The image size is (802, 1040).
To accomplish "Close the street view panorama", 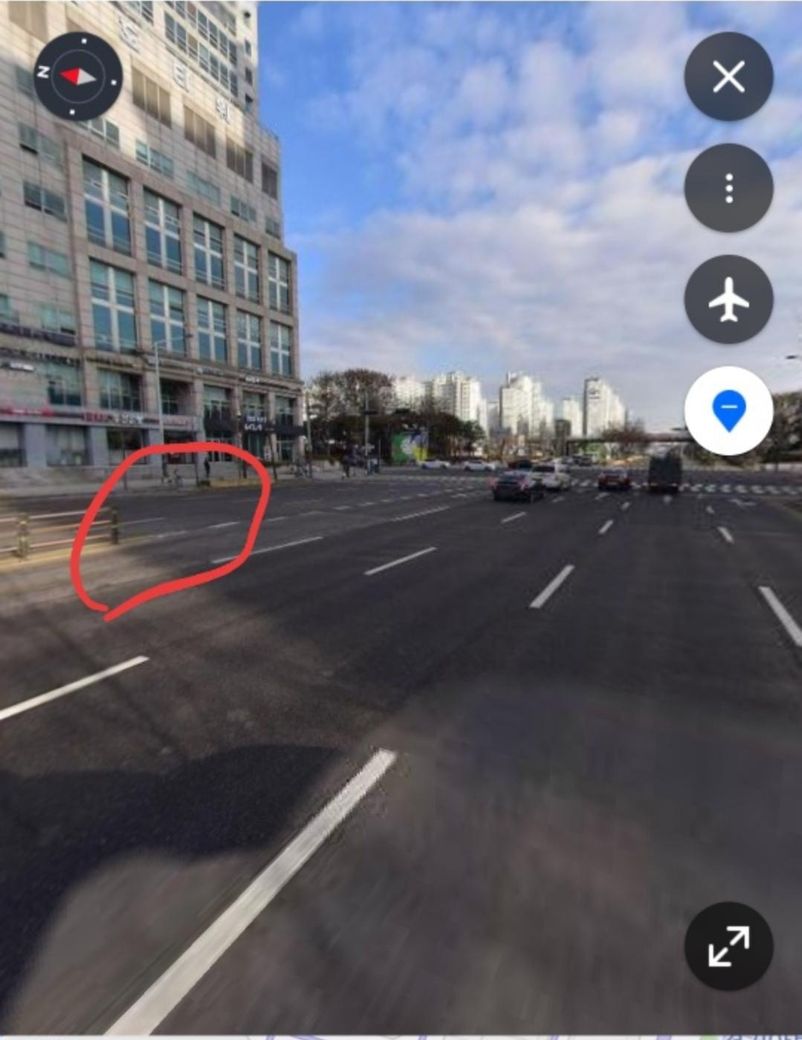I will click(728, 77).
